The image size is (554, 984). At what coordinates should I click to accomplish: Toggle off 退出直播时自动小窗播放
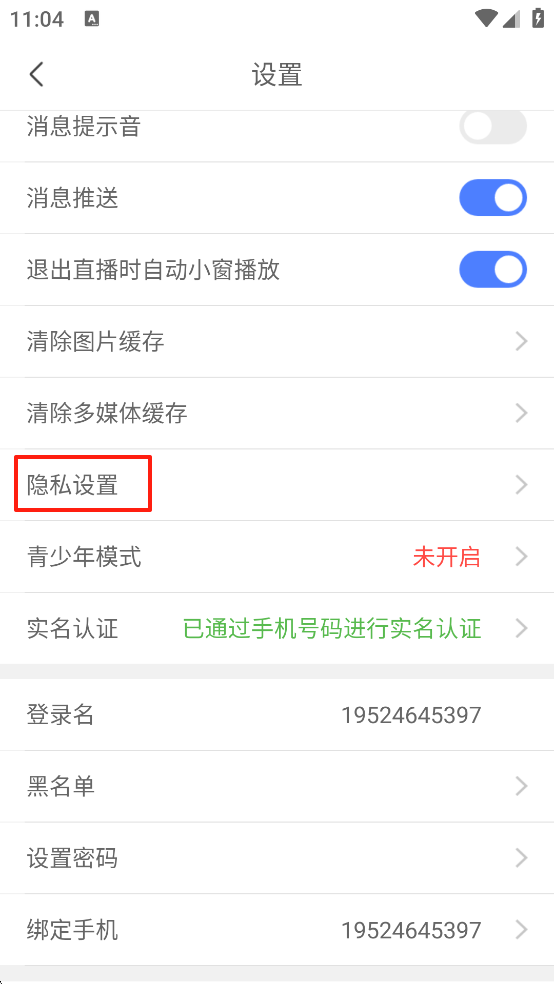point(493,270)
